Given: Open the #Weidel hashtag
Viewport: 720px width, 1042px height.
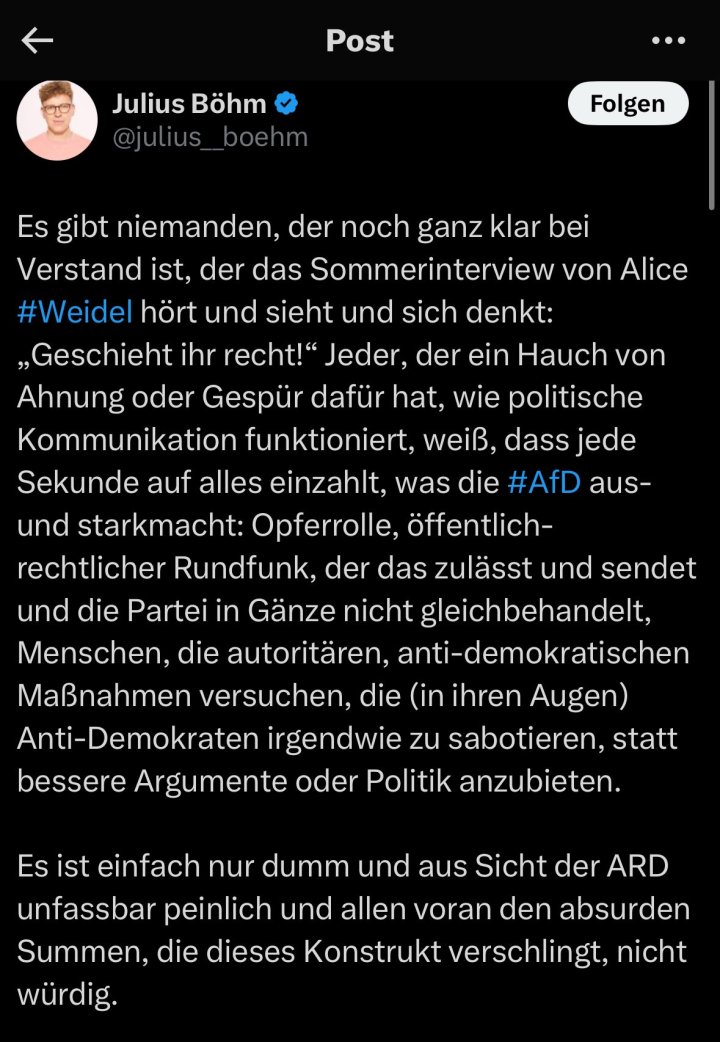Looking at the screenshot, I should coord(75,312).
